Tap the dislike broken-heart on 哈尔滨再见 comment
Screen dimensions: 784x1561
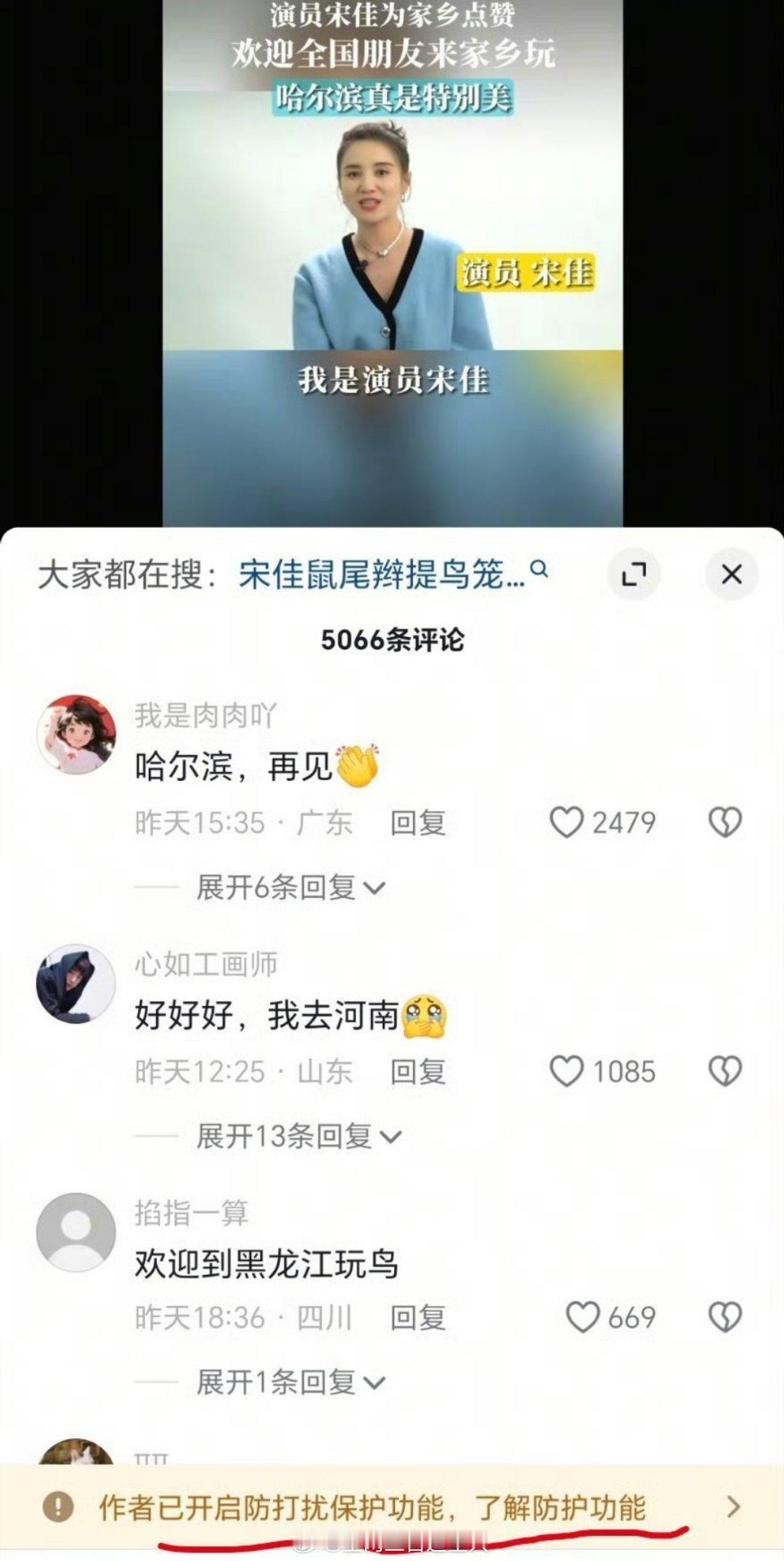pos(726,821)
